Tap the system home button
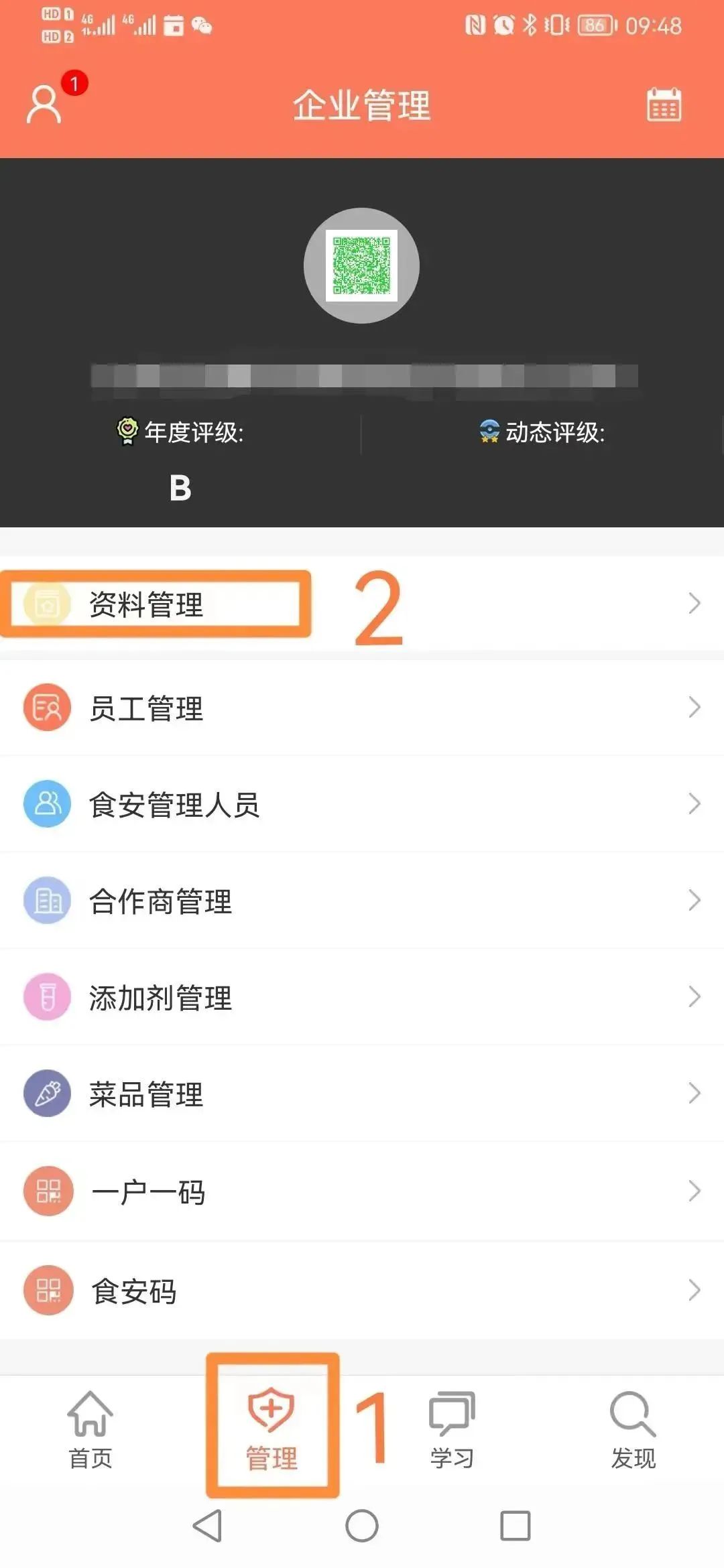 (x=362, y=1526)
